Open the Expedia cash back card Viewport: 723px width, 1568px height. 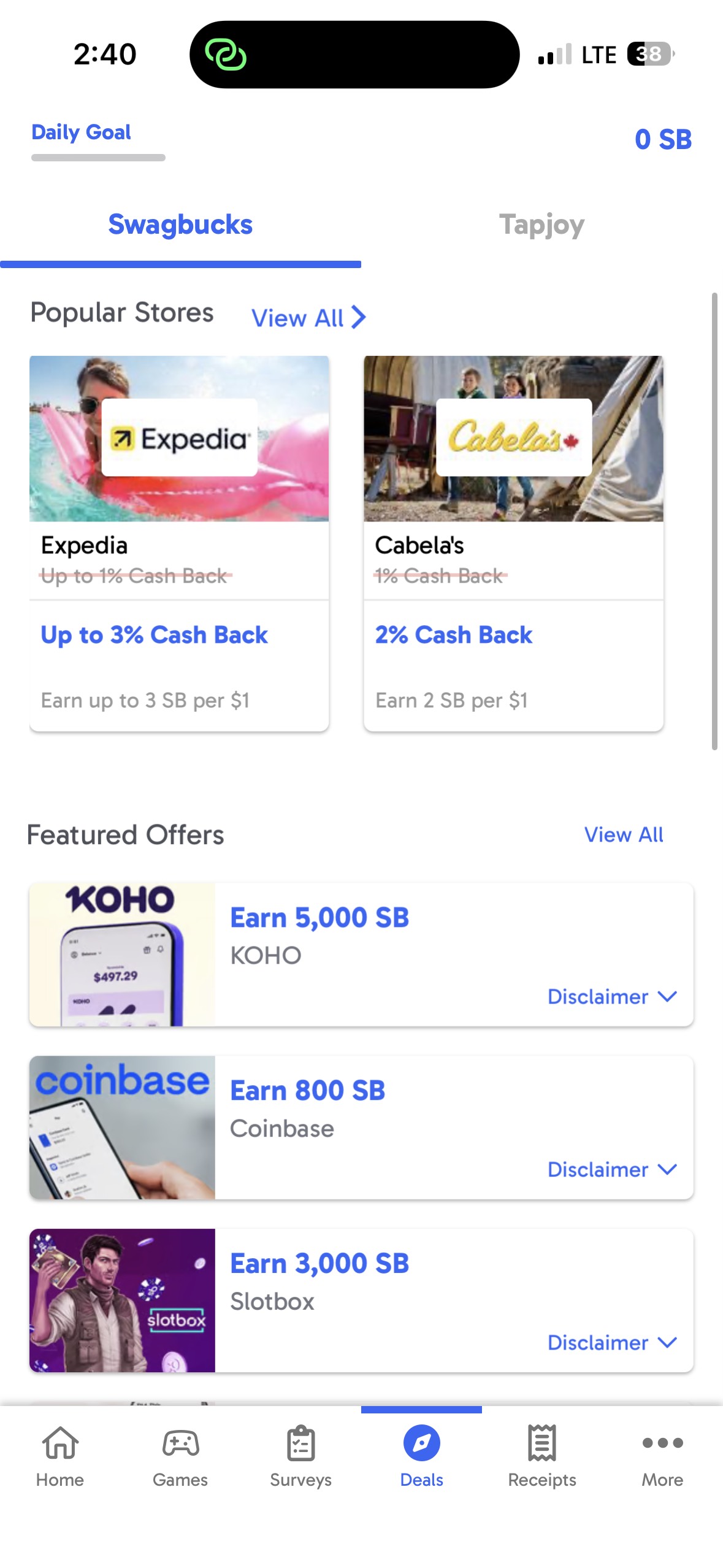tap(179, 543)
